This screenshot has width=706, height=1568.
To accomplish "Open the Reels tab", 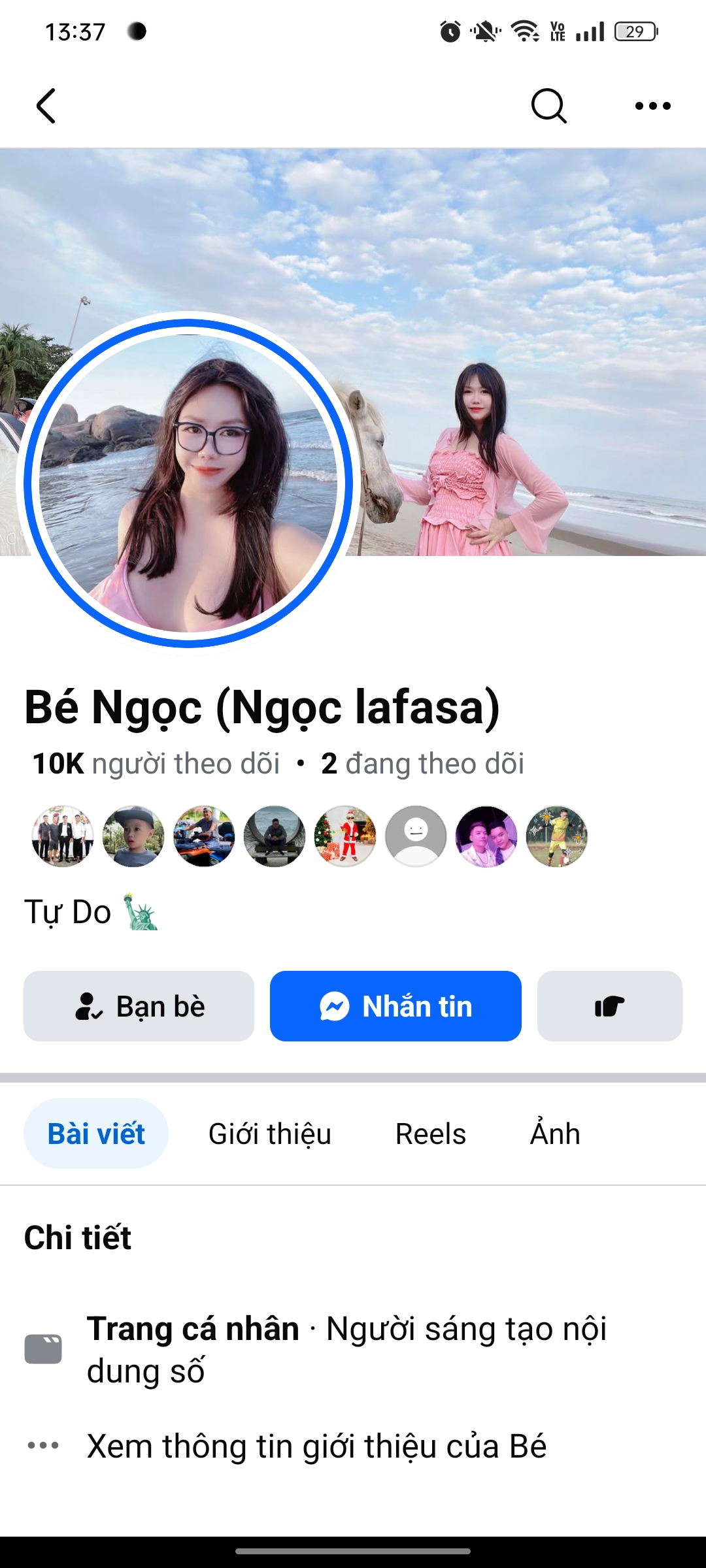I will pos(430,1134).
